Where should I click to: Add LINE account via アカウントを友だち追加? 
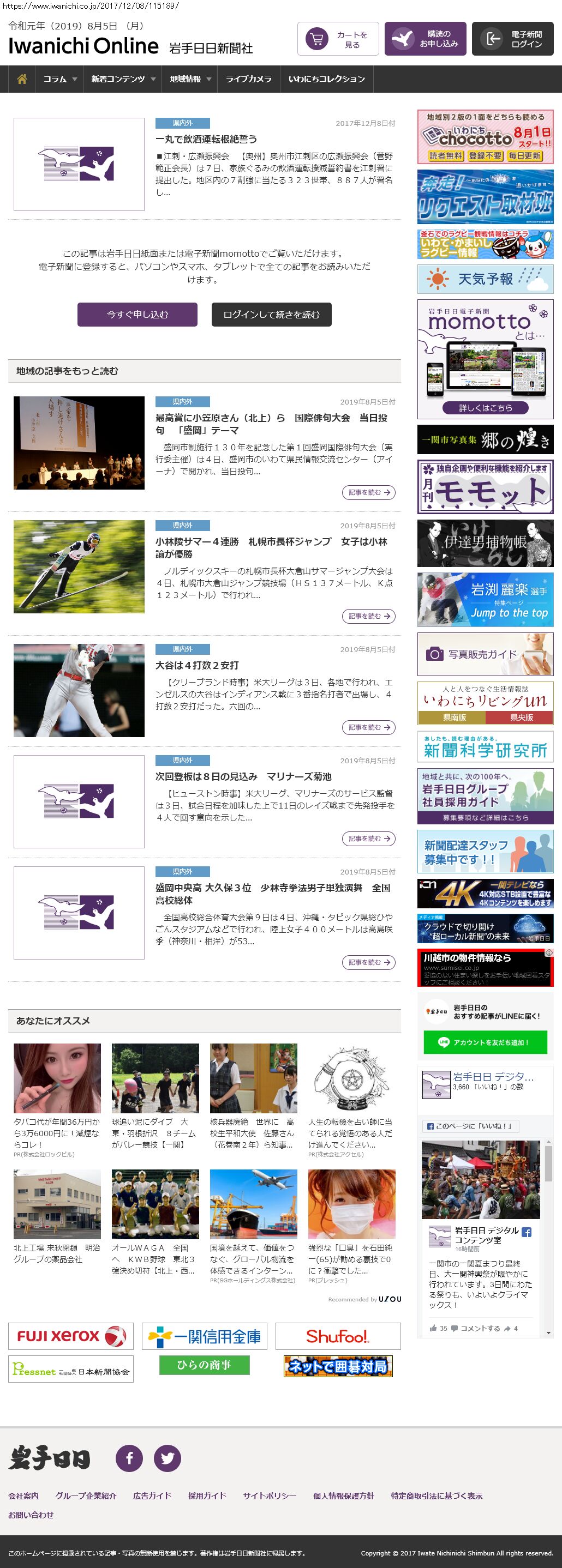[x=485, y=1042]
